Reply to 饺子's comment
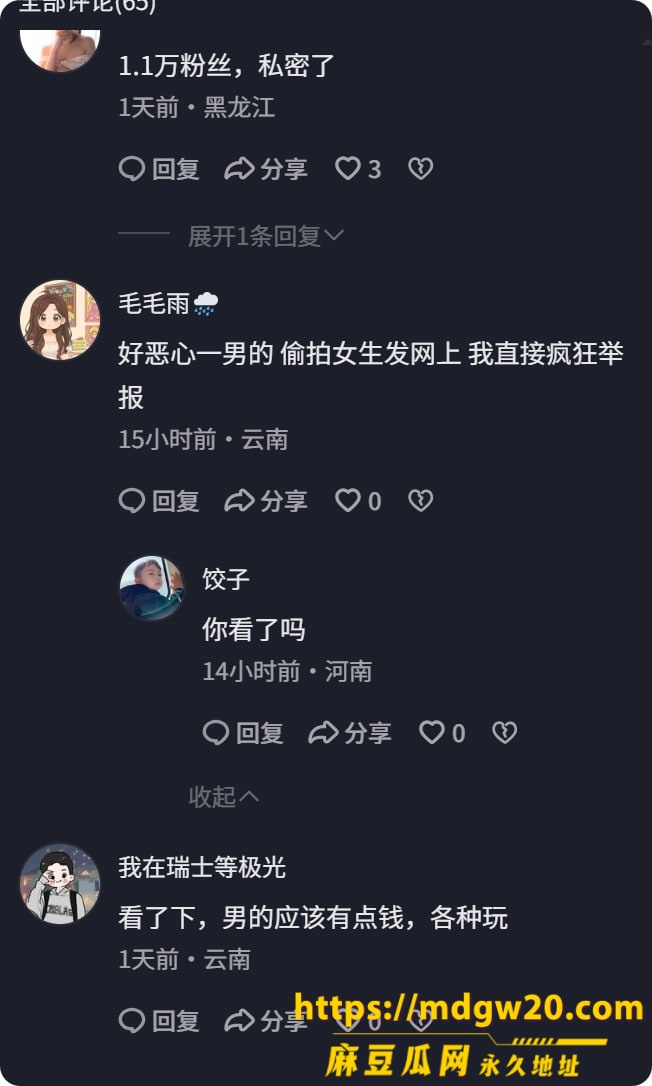Screen dimensions: 652x1086 pyautogui.click(x=243, y=733)
